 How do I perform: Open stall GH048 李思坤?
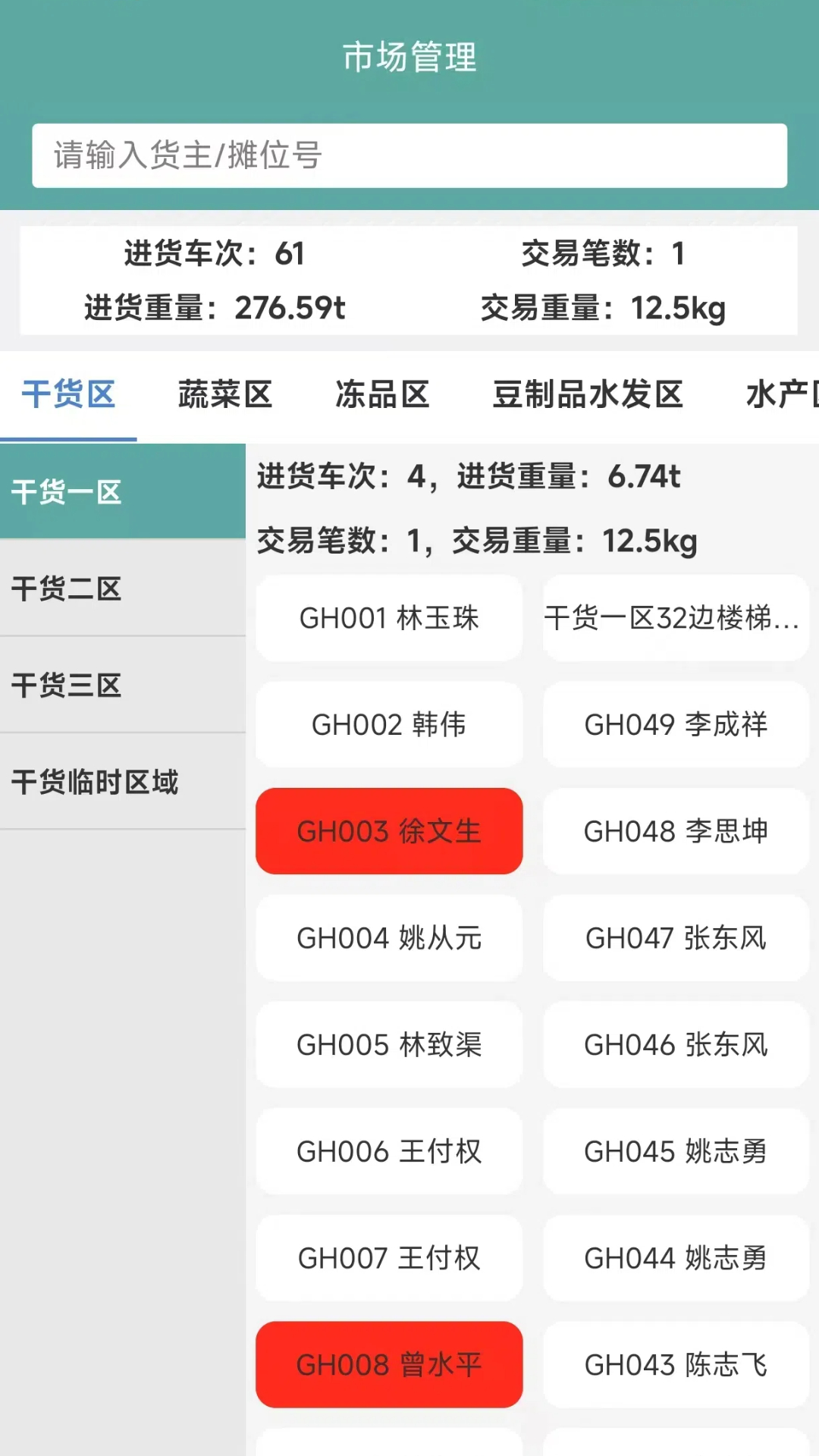pos(676,831)
